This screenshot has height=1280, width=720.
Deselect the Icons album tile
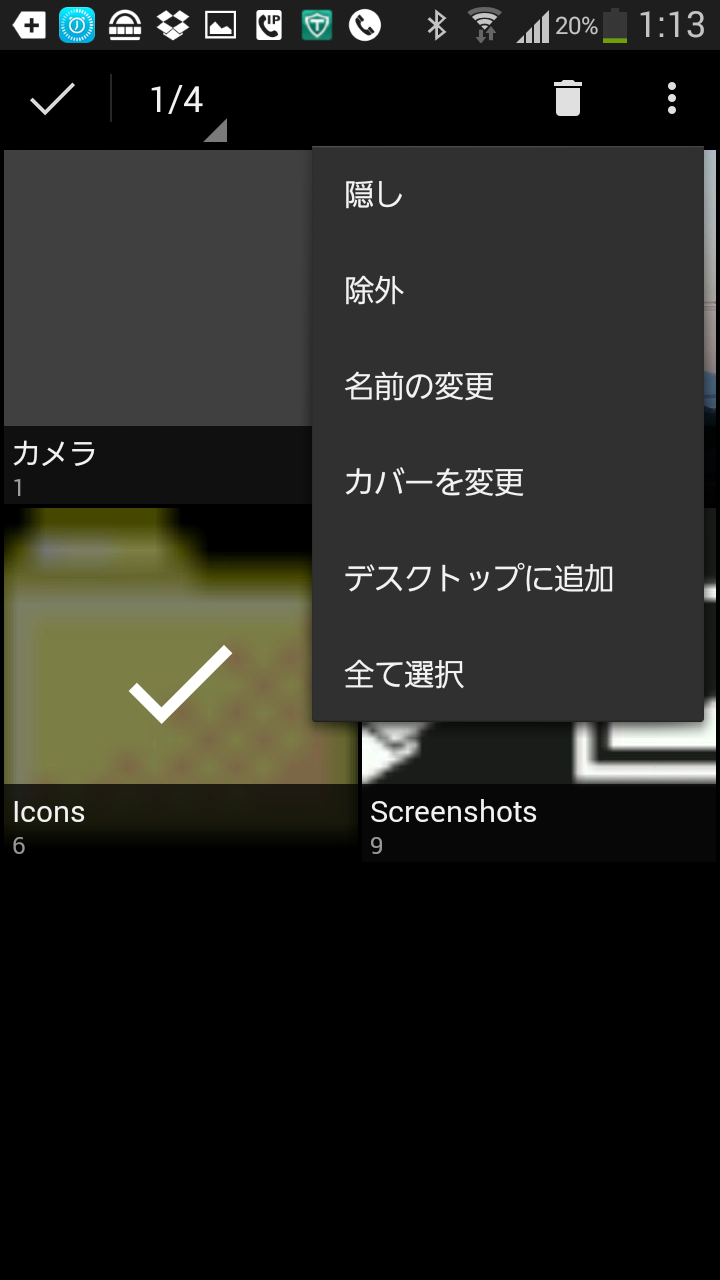[180, 684]
